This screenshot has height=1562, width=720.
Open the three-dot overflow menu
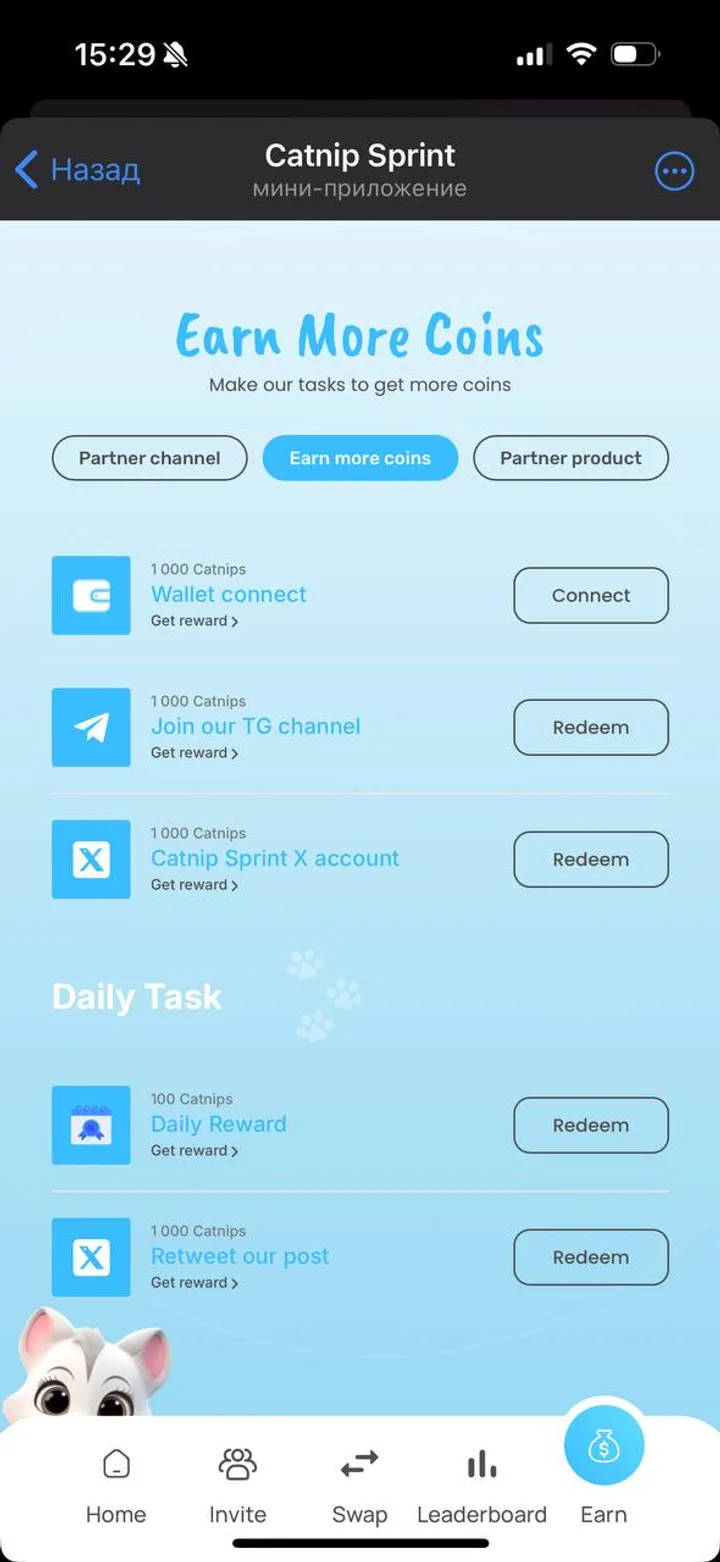coord(674,171)
